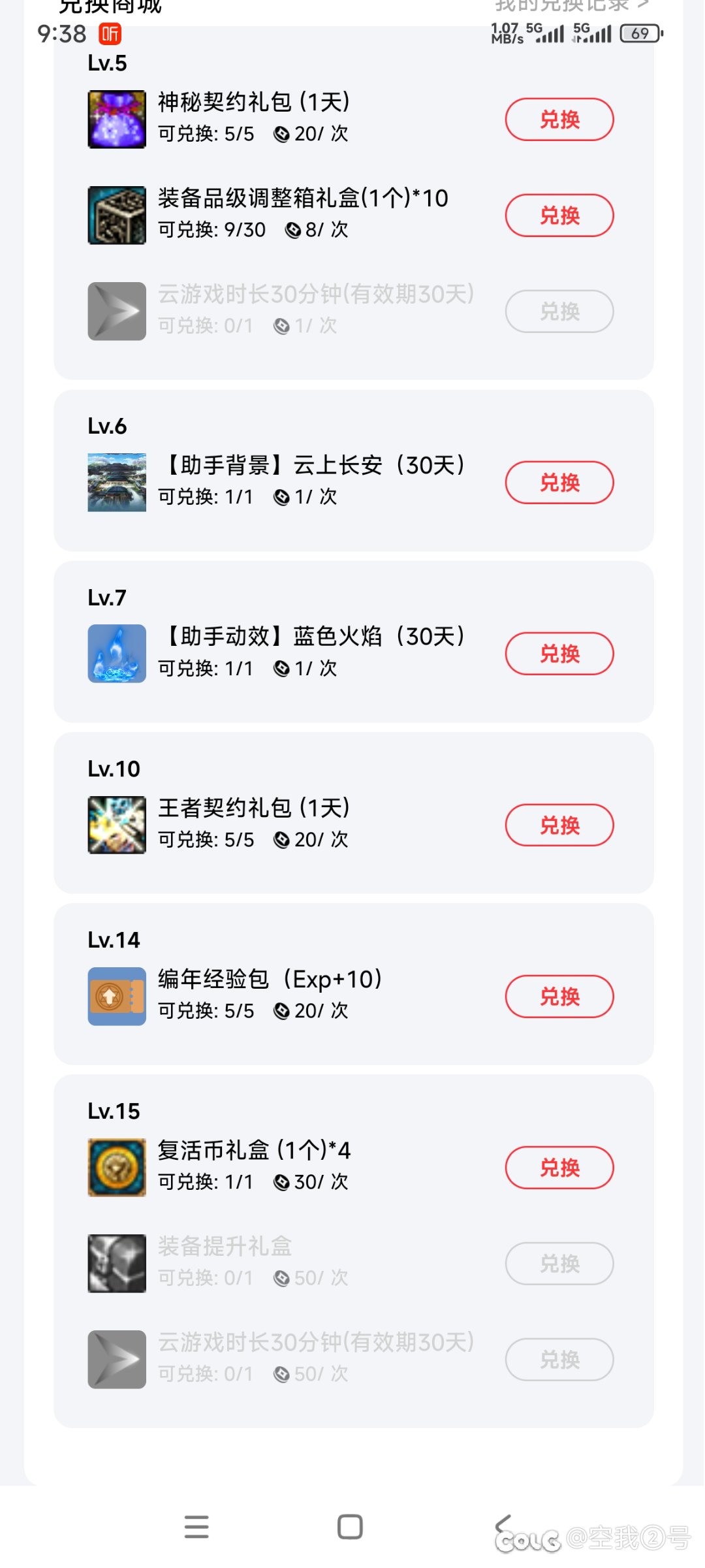Redeem 复活币礼盒 (1个)*4

pos(559,1168)
